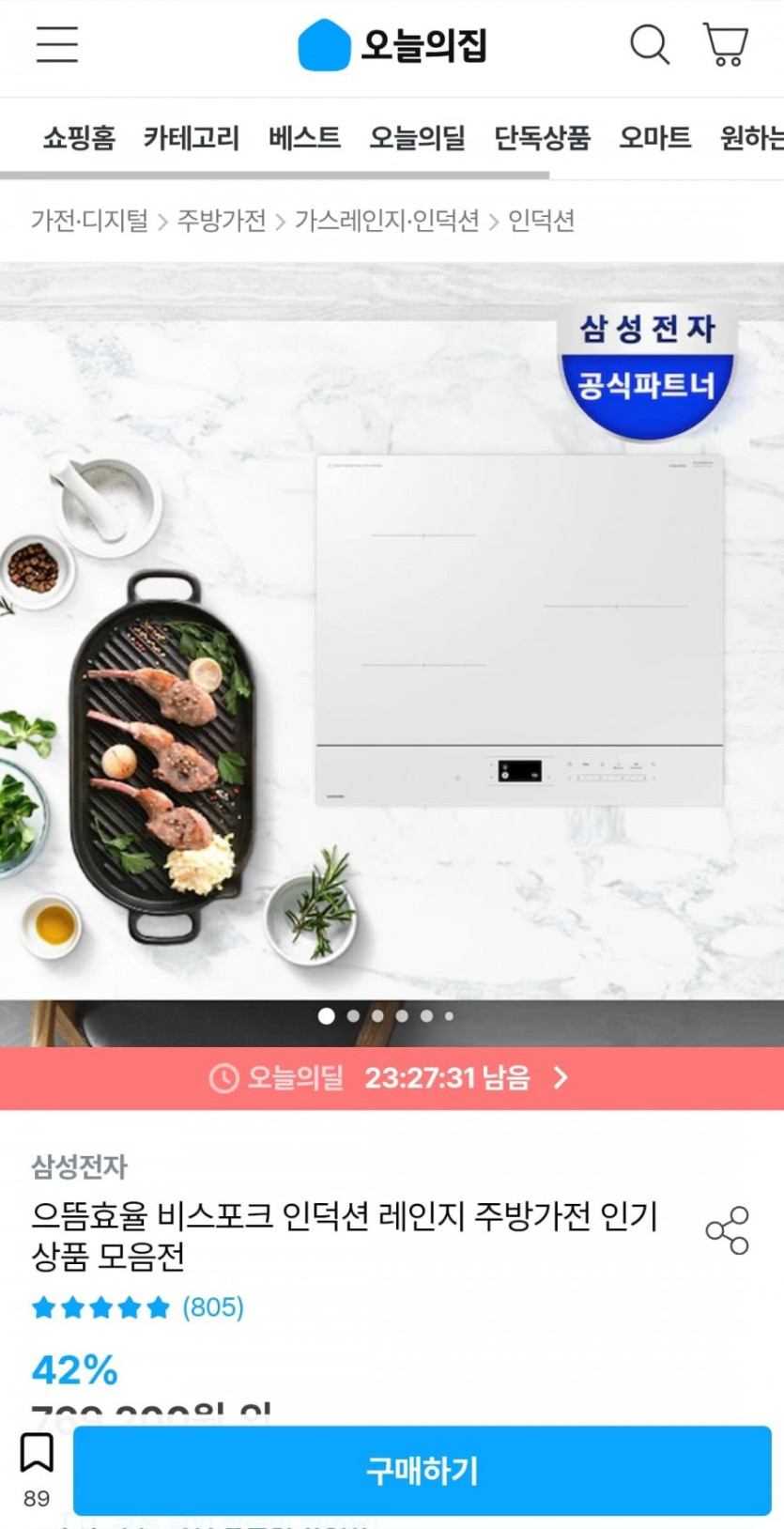Go to the 오늘의집 home logo

[392, 45]
